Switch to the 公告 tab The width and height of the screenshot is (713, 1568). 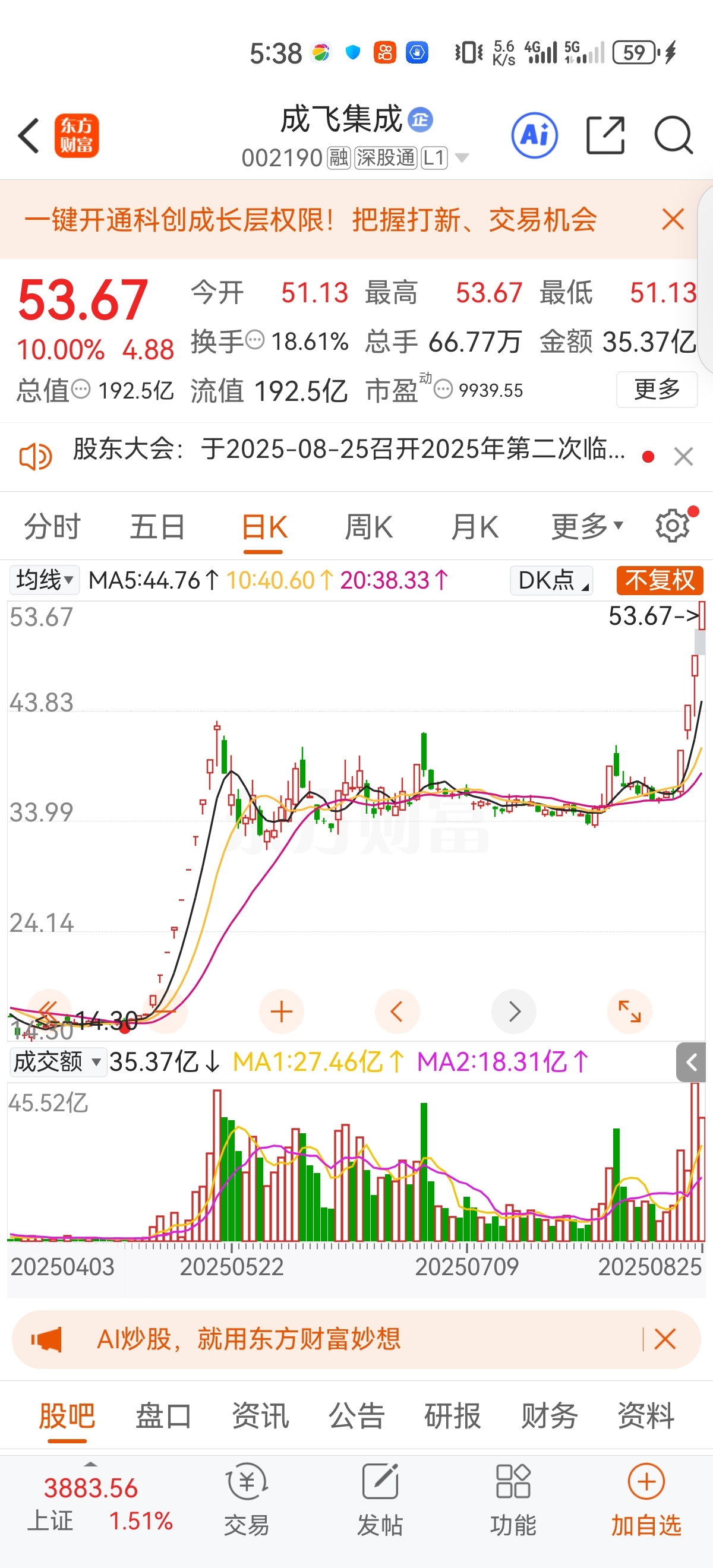357,1415
